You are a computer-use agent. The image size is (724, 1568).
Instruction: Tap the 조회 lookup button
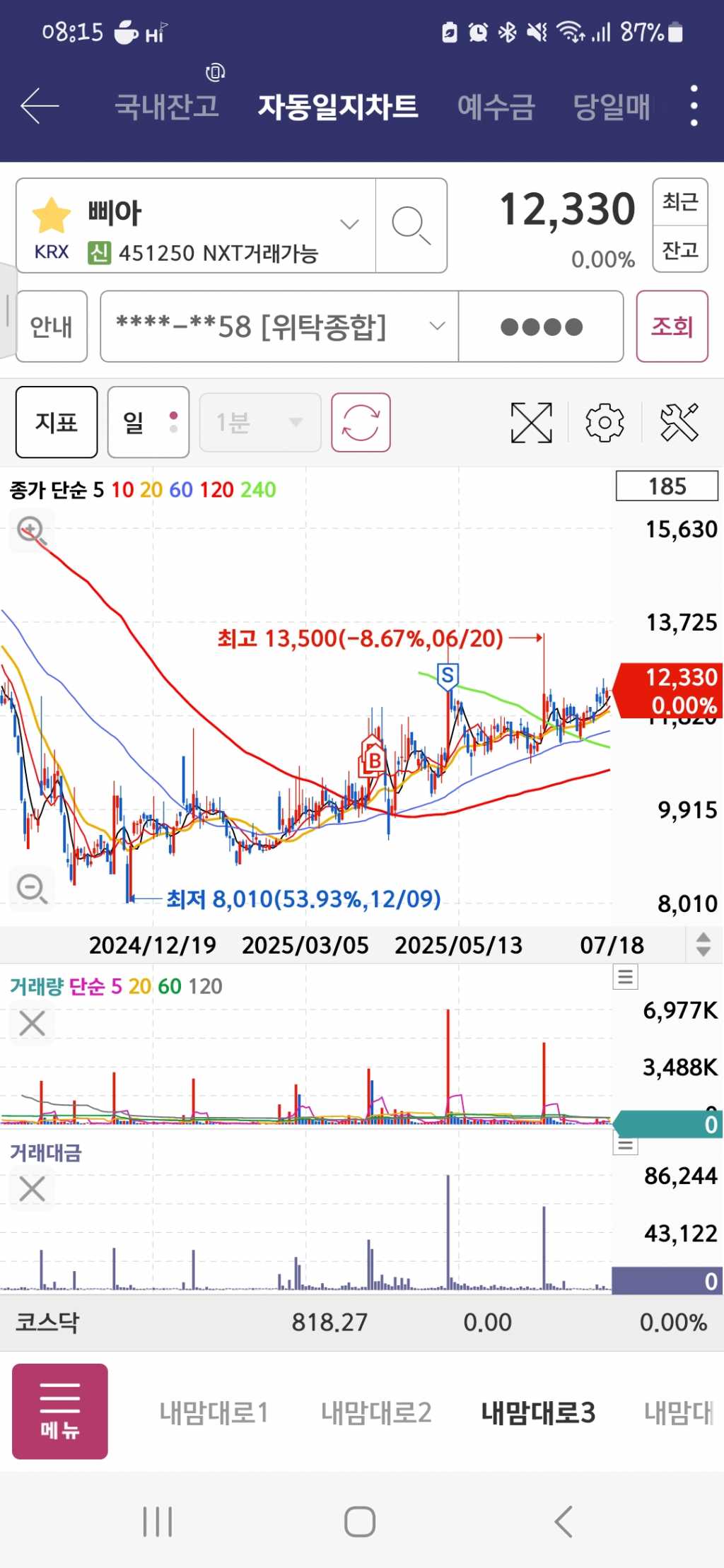[672, 327]
